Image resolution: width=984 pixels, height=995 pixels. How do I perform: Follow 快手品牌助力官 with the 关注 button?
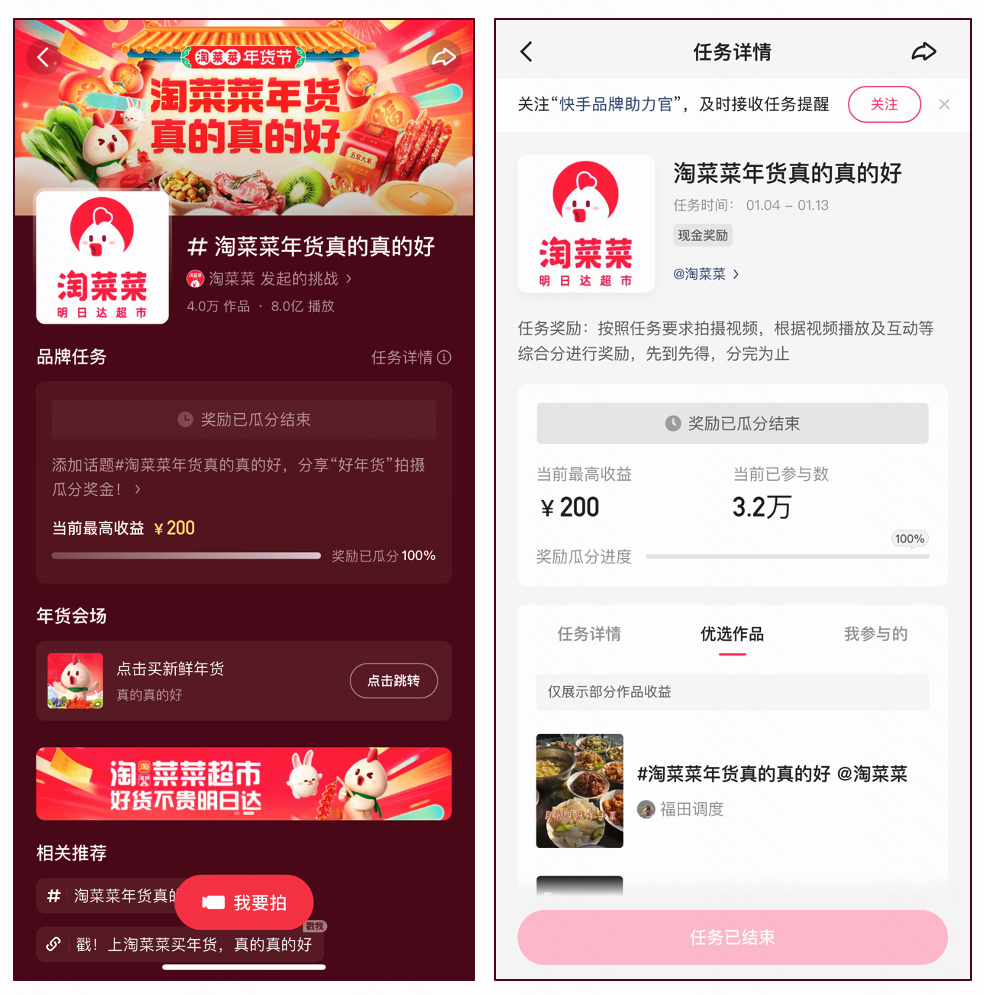pyautogui.click(x=884, y=104)
